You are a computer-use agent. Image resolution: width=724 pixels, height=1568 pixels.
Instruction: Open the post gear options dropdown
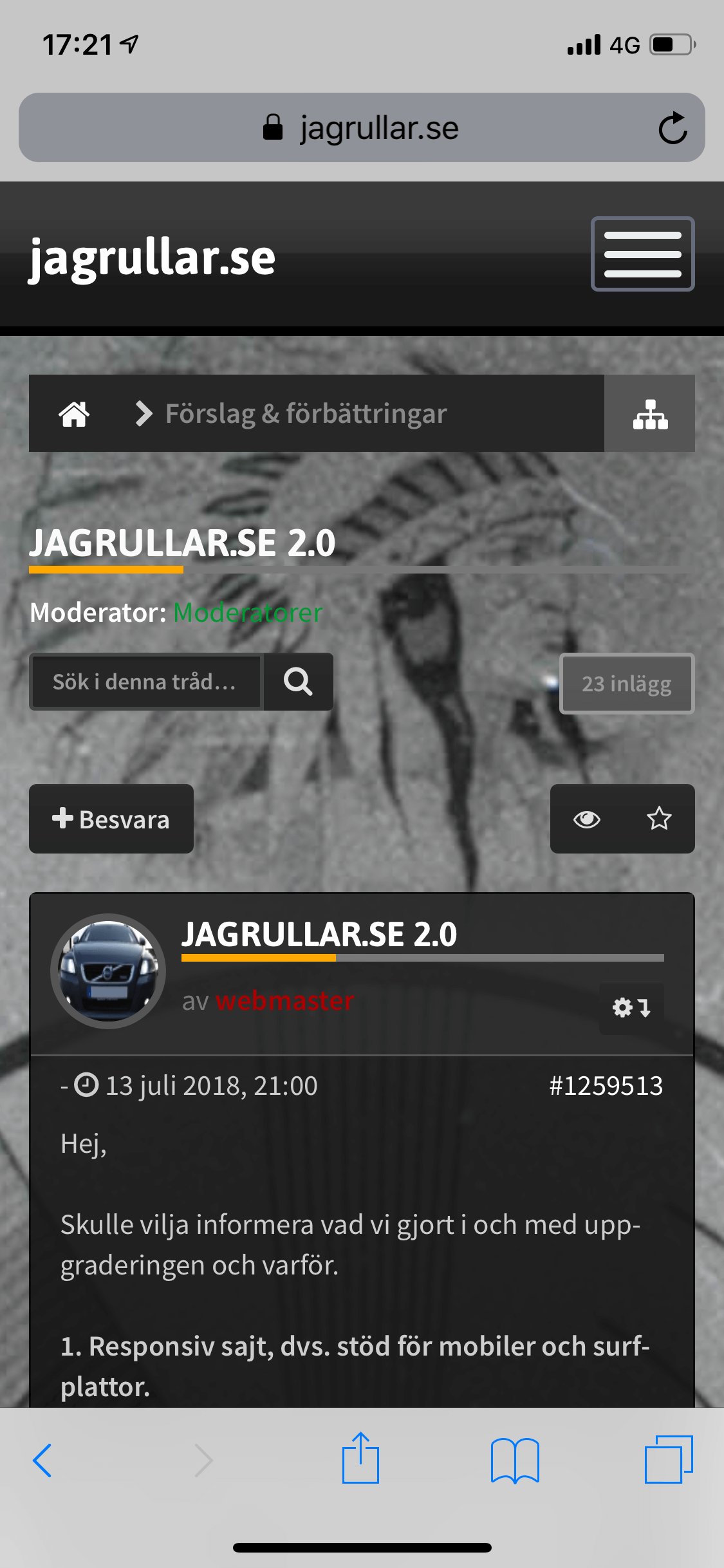click(631, 1007)
